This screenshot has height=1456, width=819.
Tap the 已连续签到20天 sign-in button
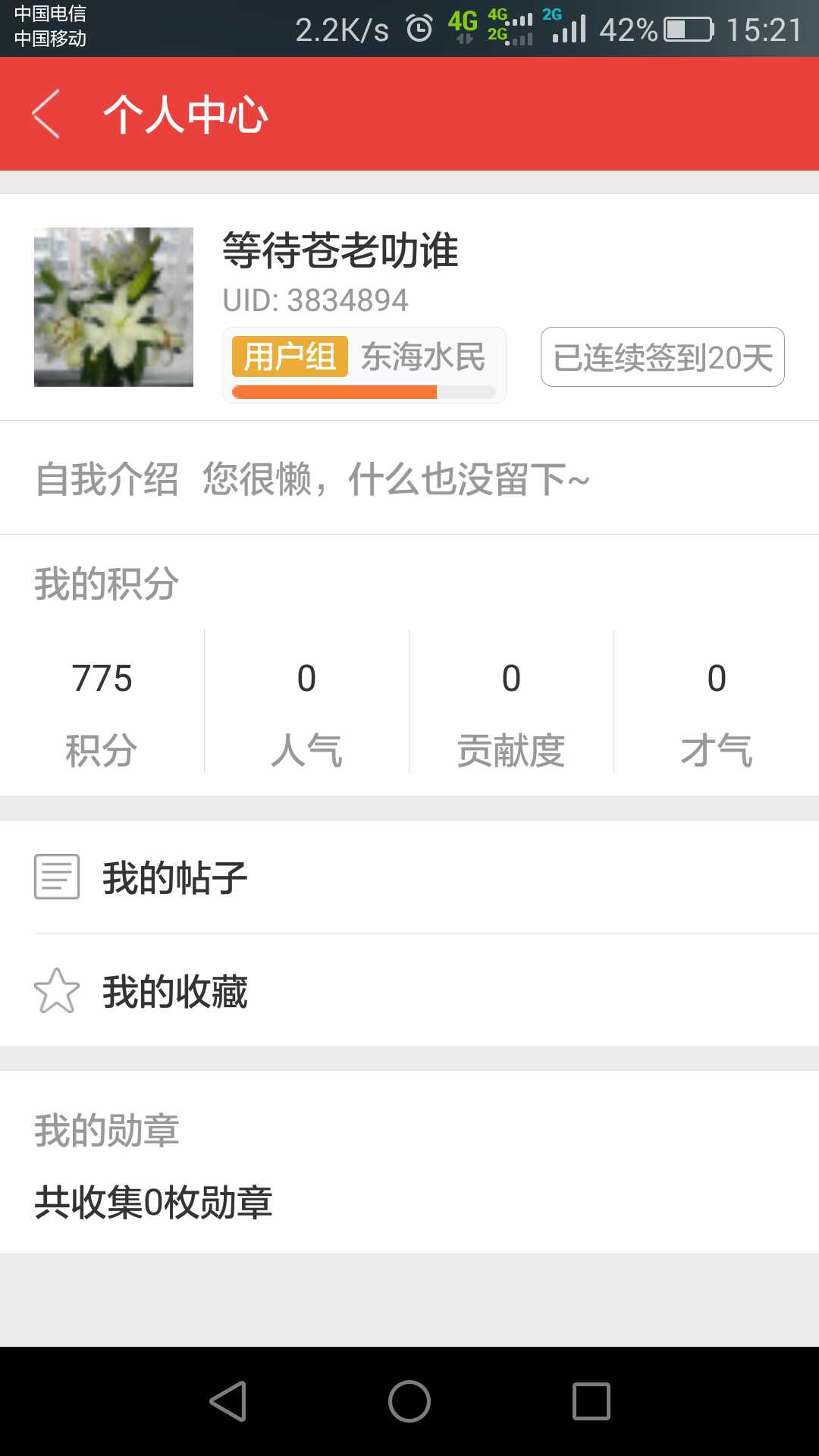point(662,357)
